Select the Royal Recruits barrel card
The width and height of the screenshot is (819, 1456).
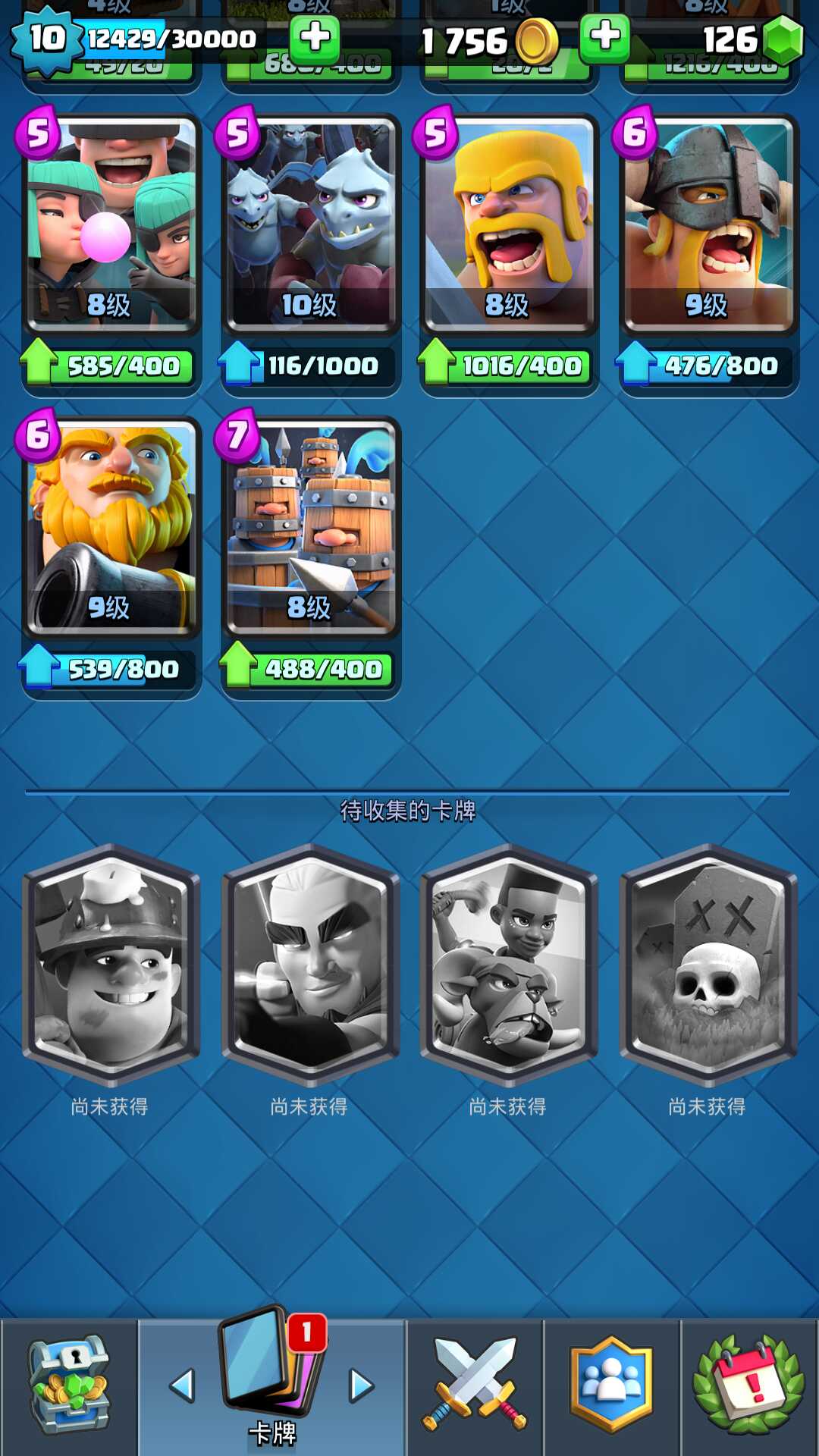(x=311, y=527)
